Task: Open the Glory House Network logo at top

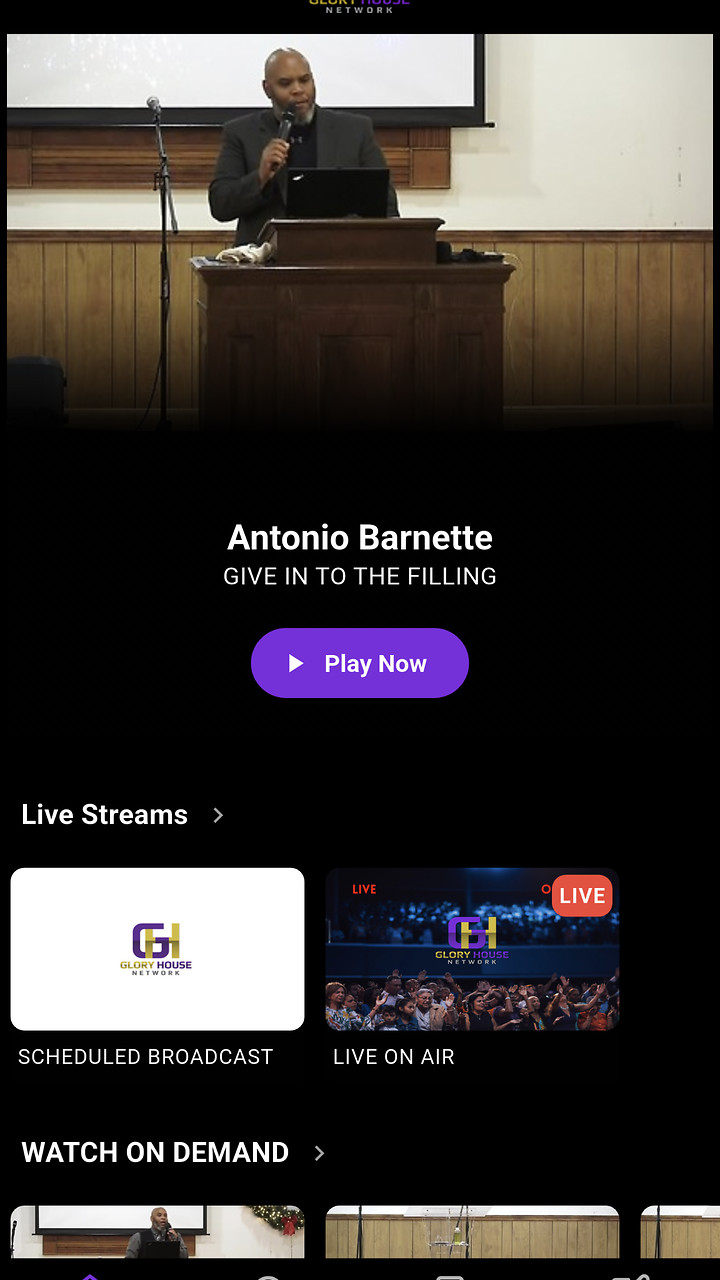Action: coord(360,8)
